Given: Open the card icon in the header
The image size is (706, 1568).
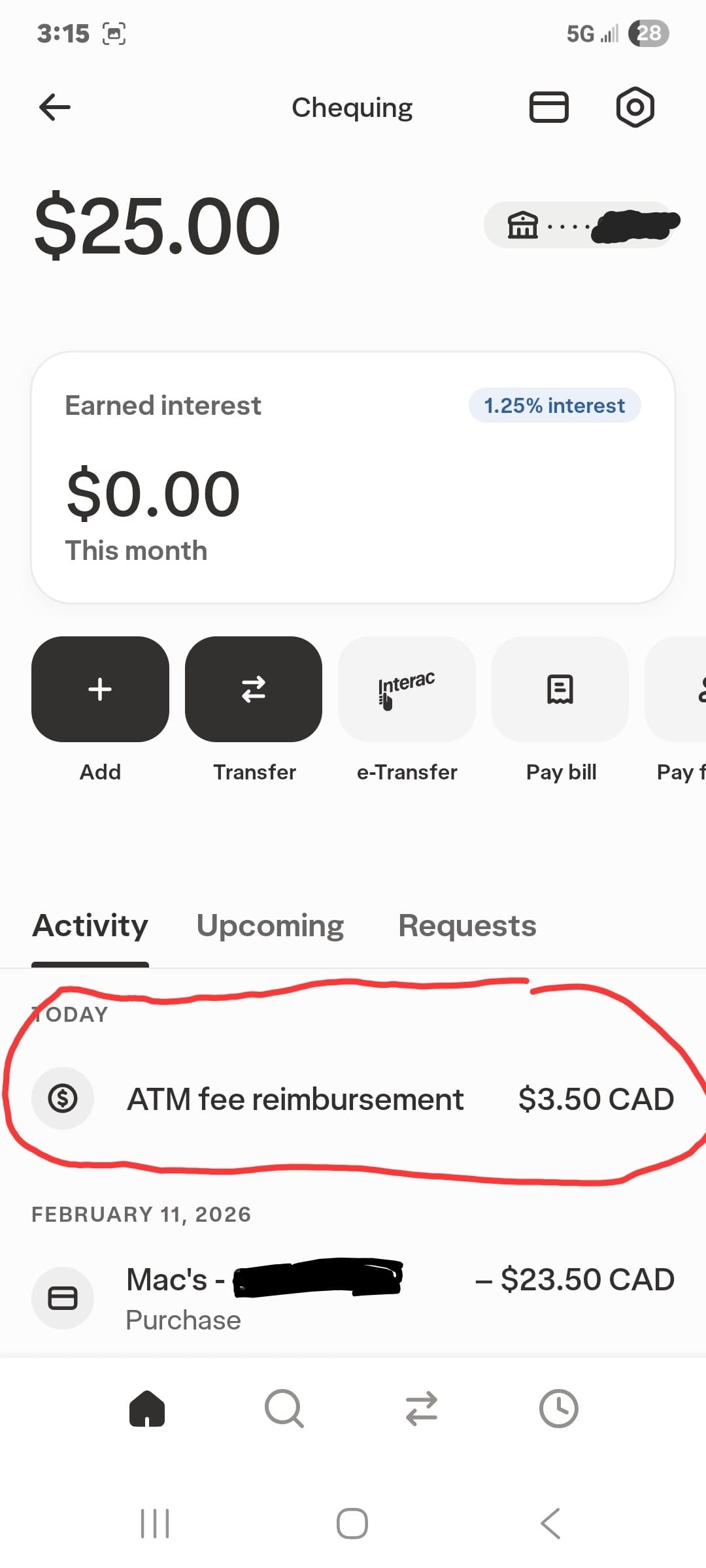Looking at the screenshot, I should (548, 107).
